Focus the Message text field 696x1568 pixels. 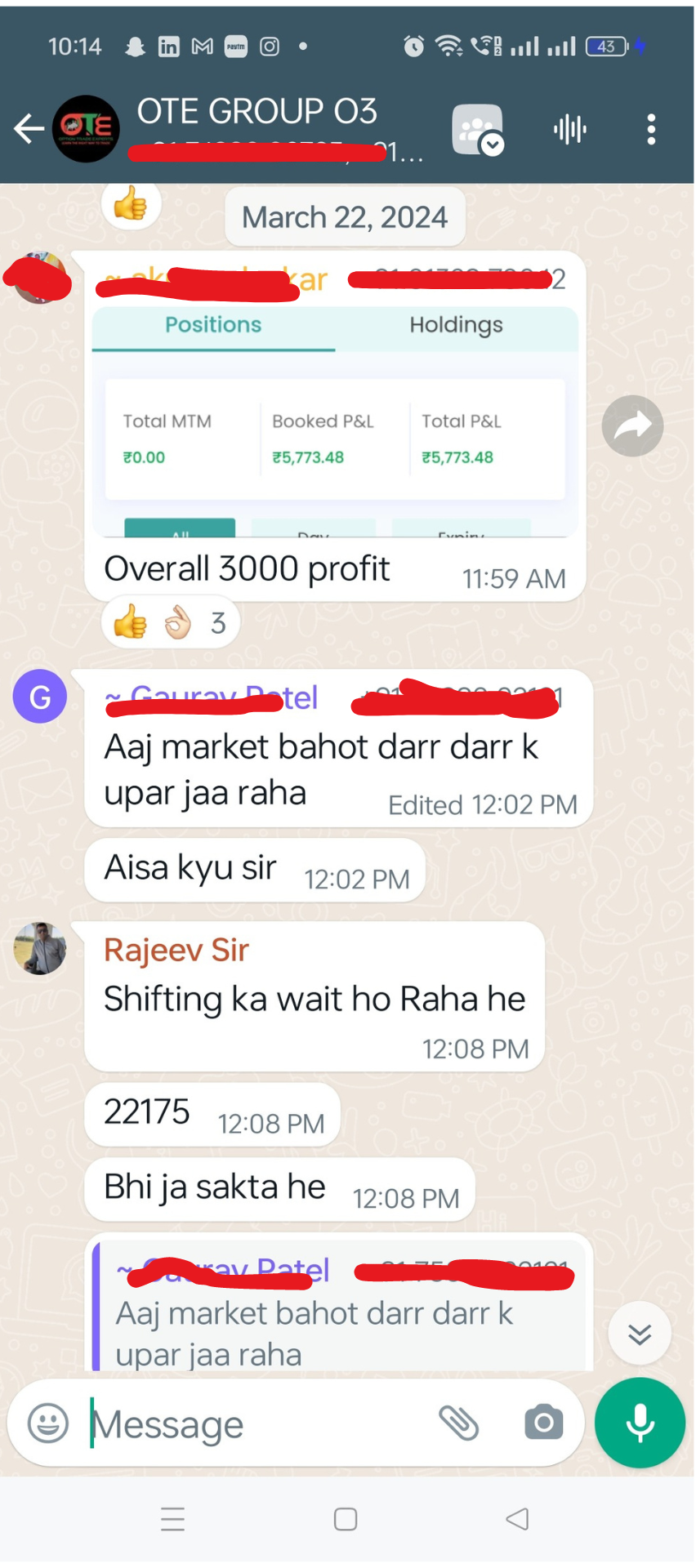pyautogui.click(x=253, y=1424)
